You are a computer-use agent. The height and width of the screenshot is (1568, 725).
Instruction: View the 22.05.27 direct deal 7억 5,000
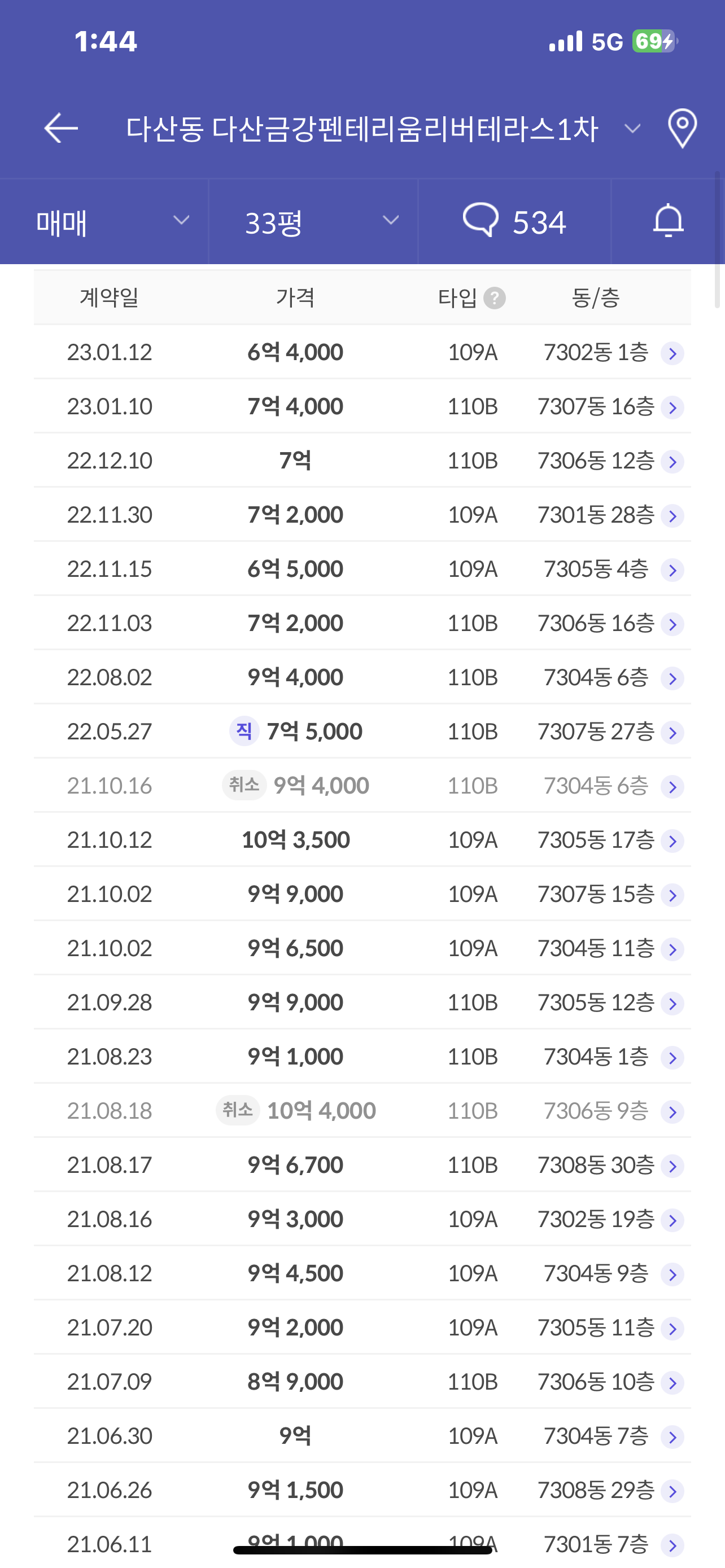click(362, 731)
